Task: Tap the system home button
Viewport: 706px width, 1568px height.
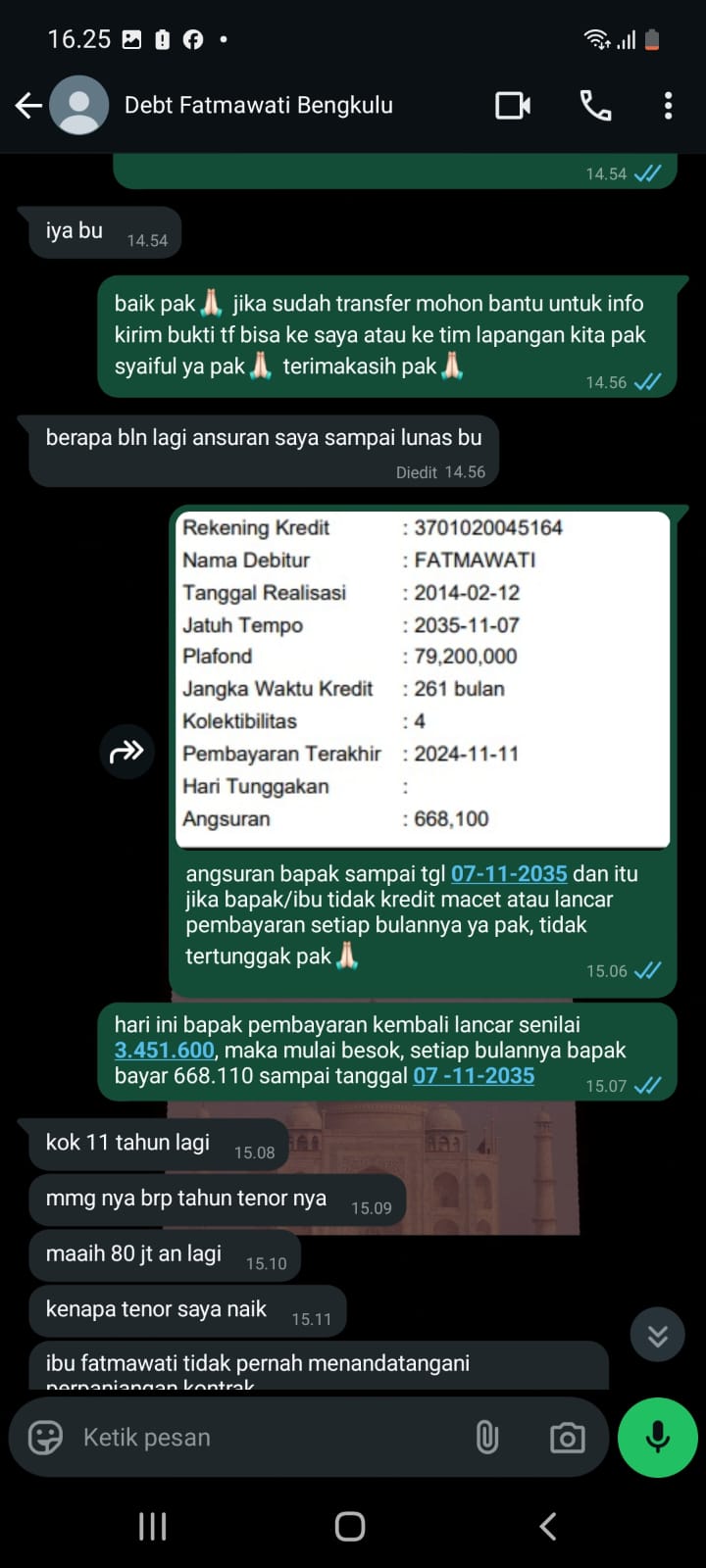Action: [x=350, y=1526]
